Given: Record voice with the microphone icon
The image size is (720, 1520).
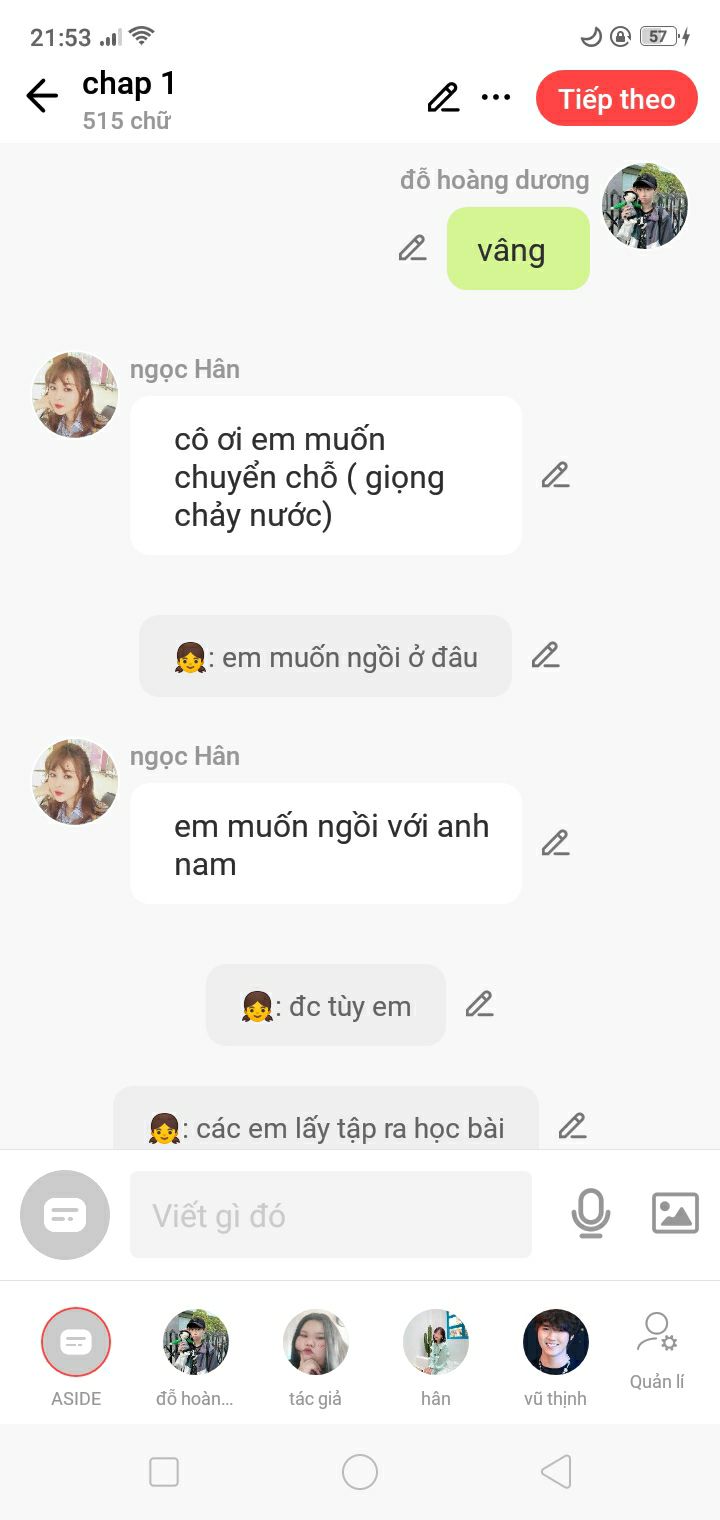Looking at the screenshot, I should [x=590, y=1214].
